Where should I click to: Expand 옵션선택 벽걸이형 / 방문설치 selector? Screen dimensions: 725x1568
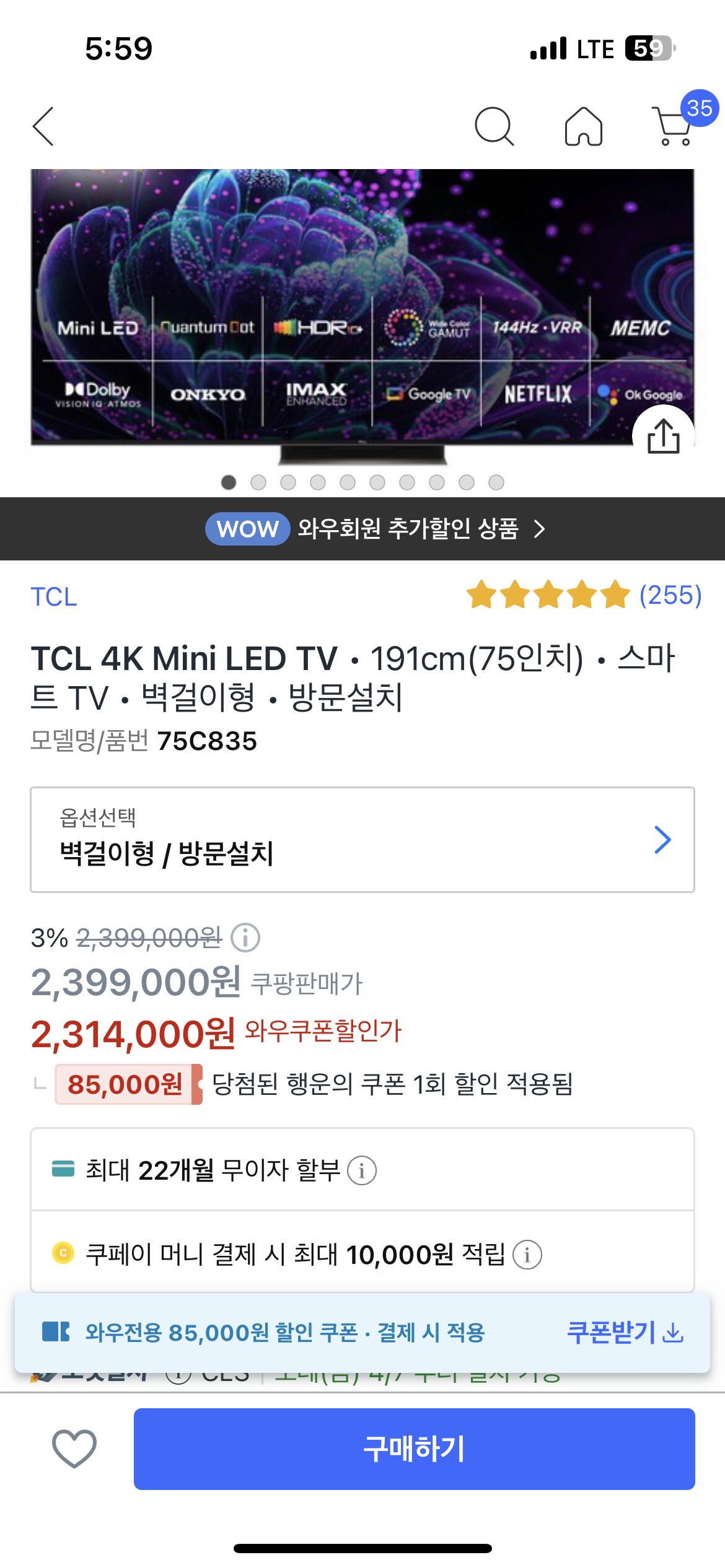point(362,840)
